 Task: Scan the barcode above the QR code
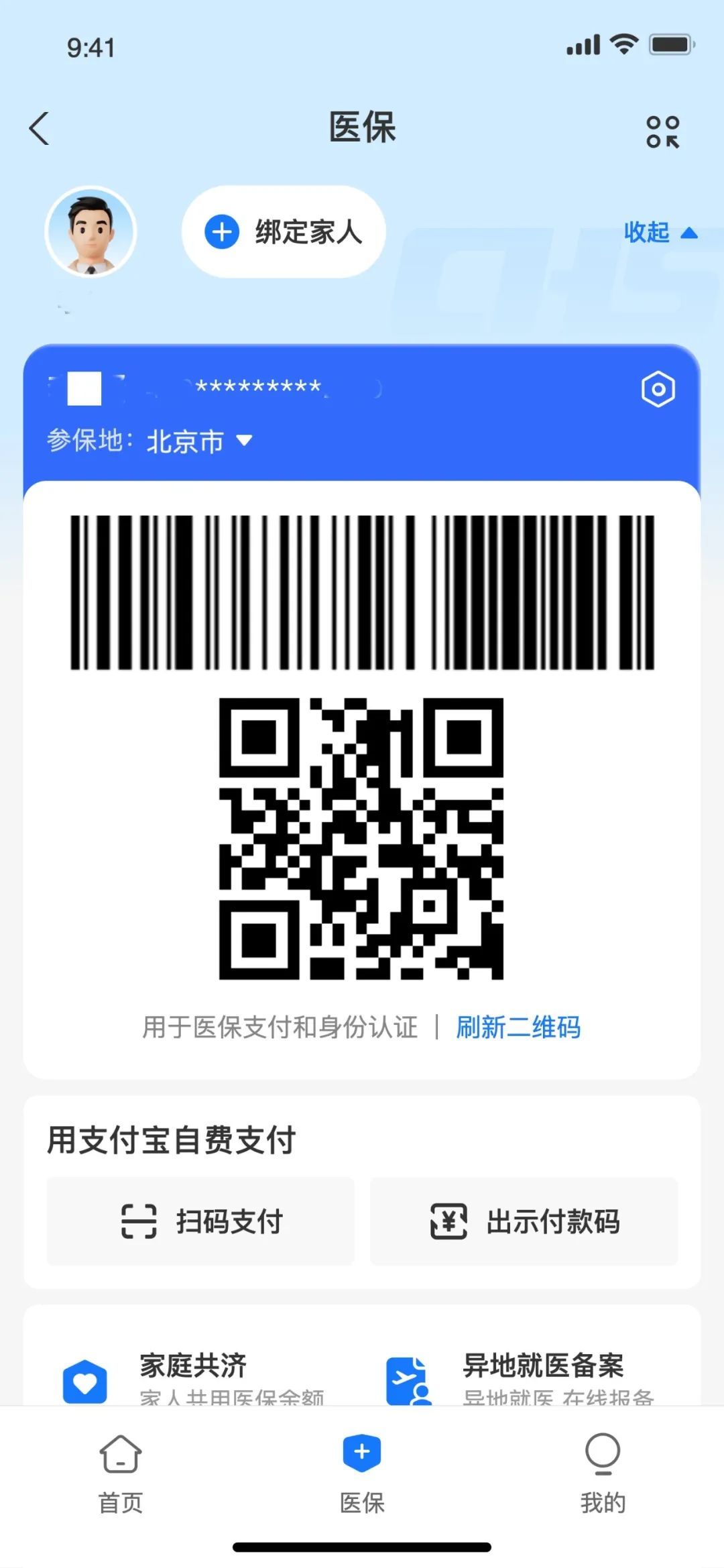pos(362,594)
